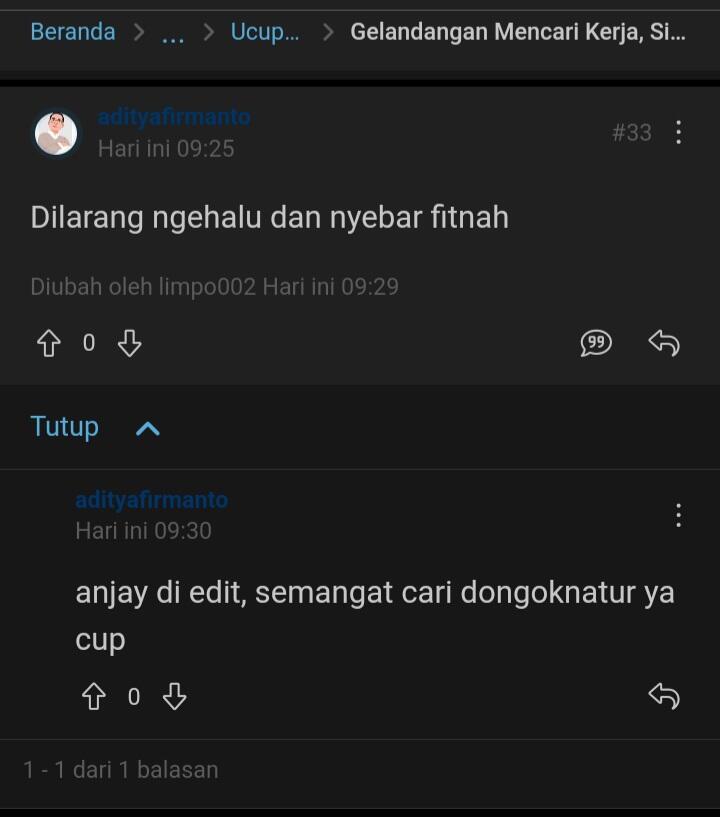Expand hidden breadcrumbs via the ellipsis
Screen dimensions: 720x817
click(172, 32)
